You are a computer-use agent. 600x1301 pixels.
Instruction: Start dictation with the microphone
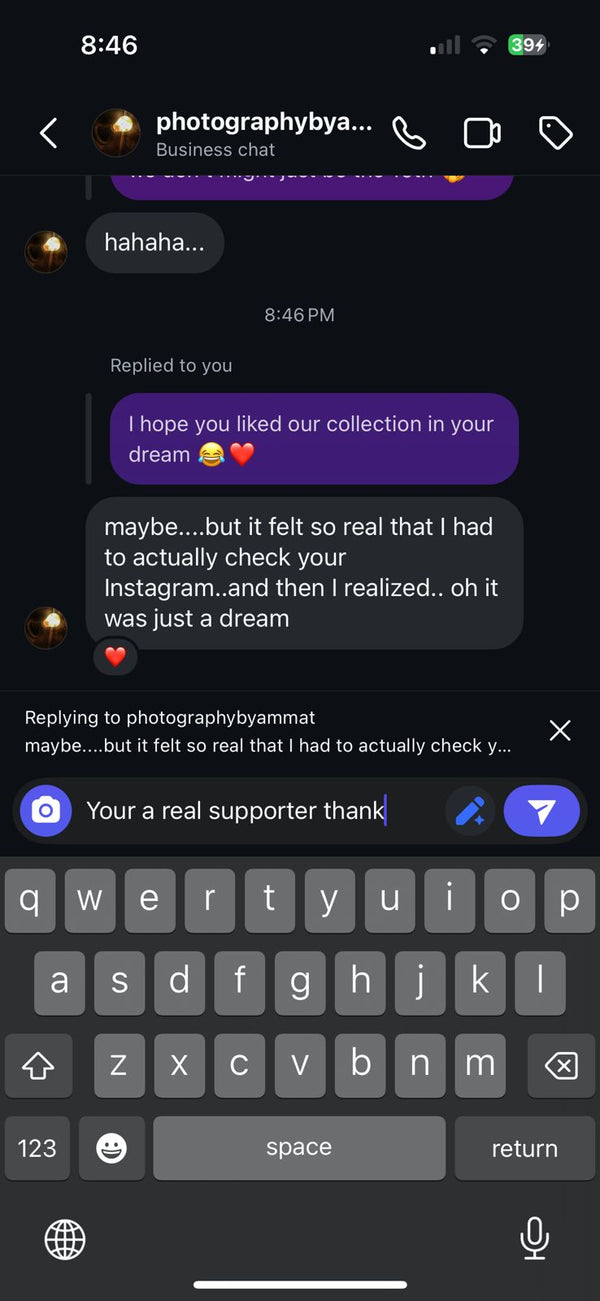[x=534, y=1238]
